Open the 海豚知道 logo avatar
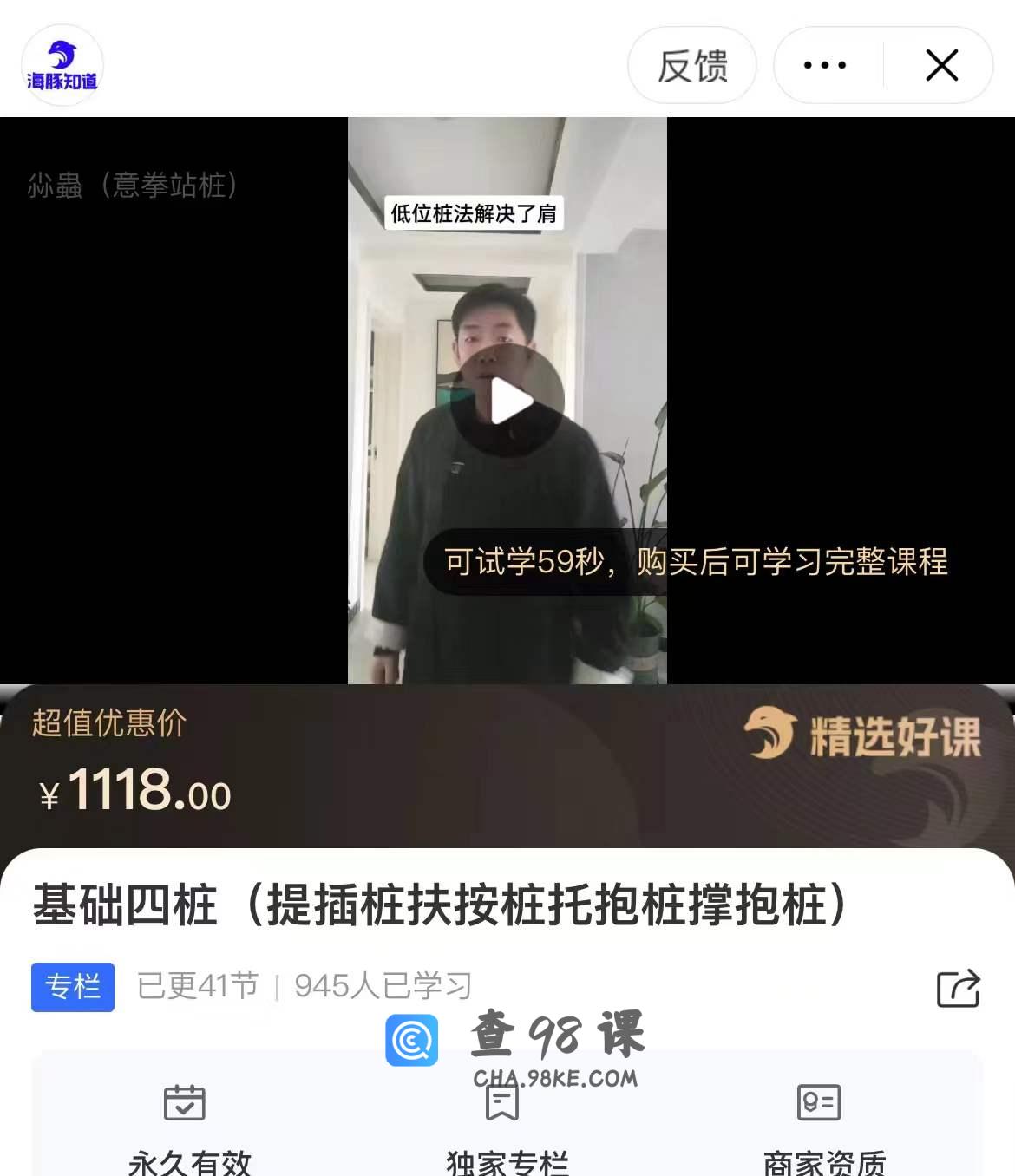The width and height of the screenshot is (1015, 1176). click(x=62, y=66)
